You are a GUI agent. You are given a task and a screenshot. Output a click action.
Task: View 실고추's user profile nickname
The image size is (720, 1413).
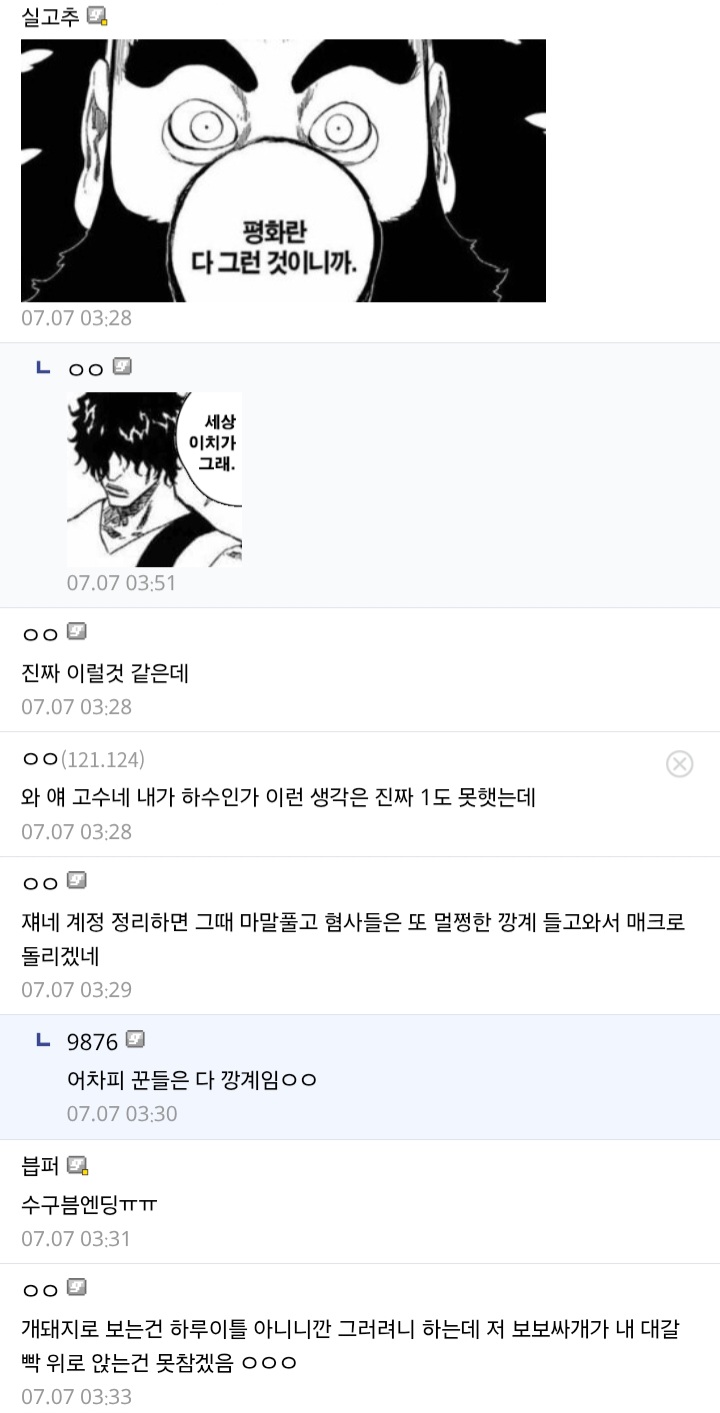click(50, 16)
